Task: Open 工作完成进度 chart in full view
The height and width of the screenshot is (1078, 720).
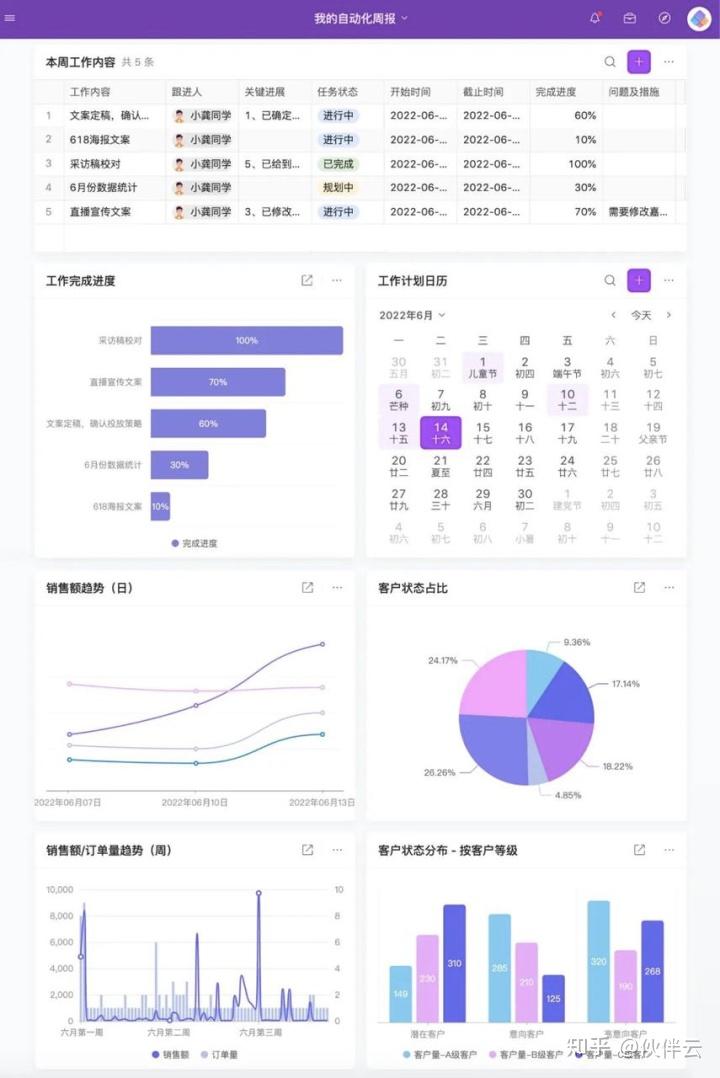Action: pos(307,281)
